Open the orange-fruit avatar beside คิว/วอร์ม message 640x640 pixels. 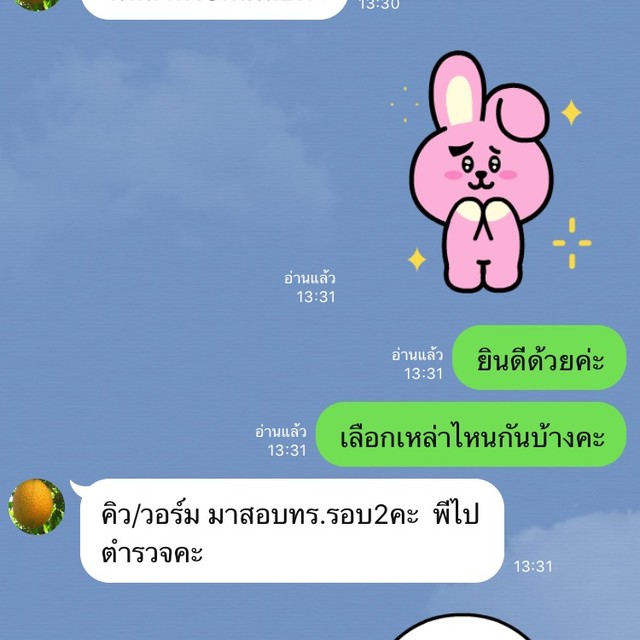click(37, 506)
